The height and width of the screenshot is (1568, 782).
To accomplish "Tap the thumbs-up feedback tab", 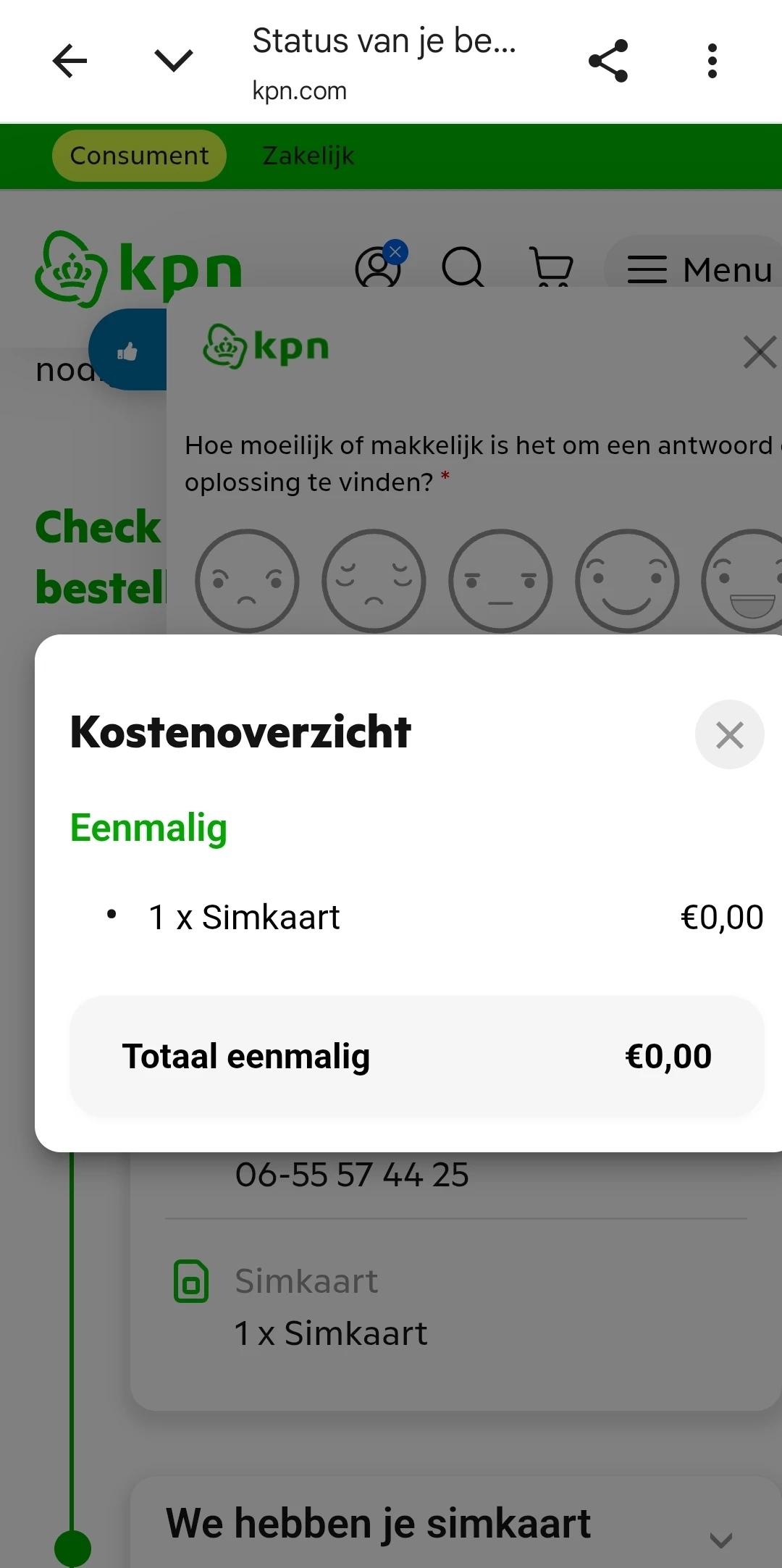I will [128, 351].
